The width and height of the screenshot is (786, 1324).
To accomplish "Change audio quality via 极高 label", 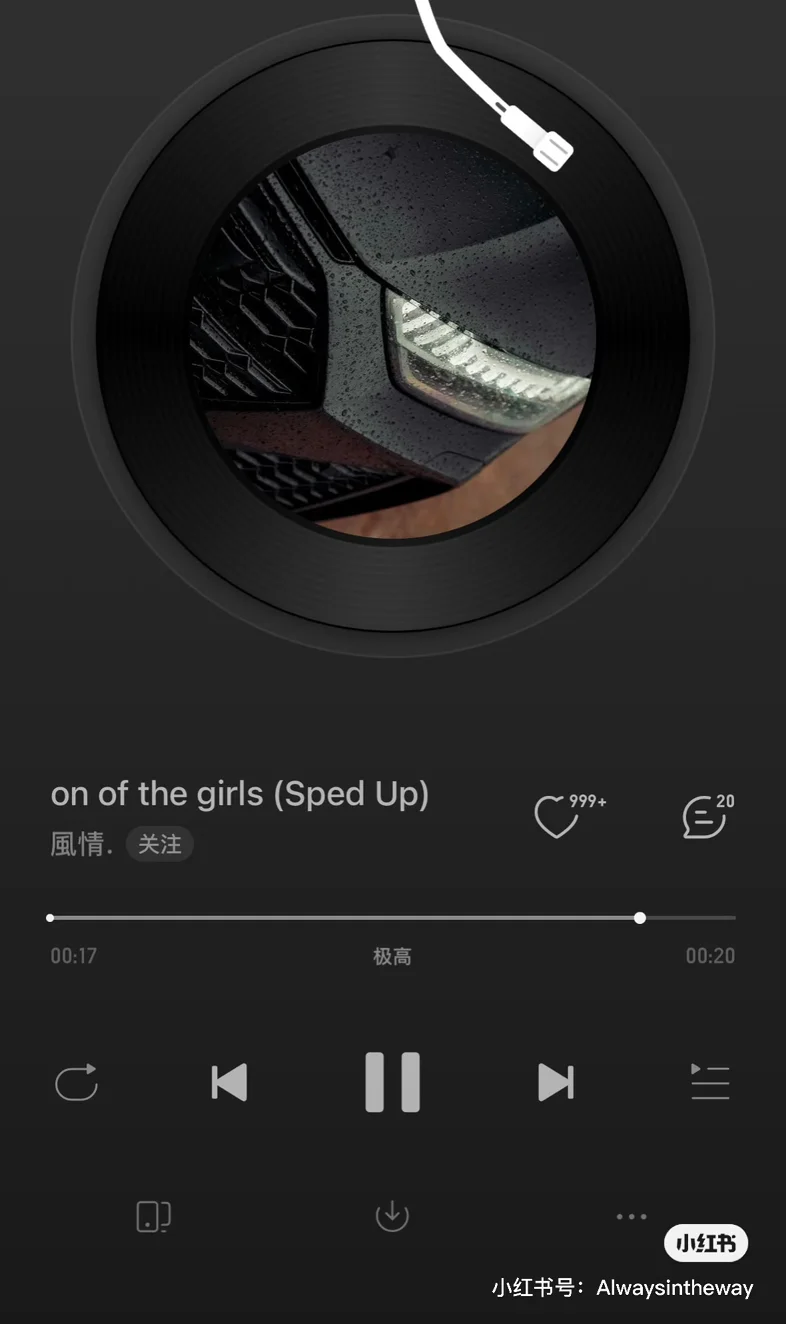I will pos(392,957).
